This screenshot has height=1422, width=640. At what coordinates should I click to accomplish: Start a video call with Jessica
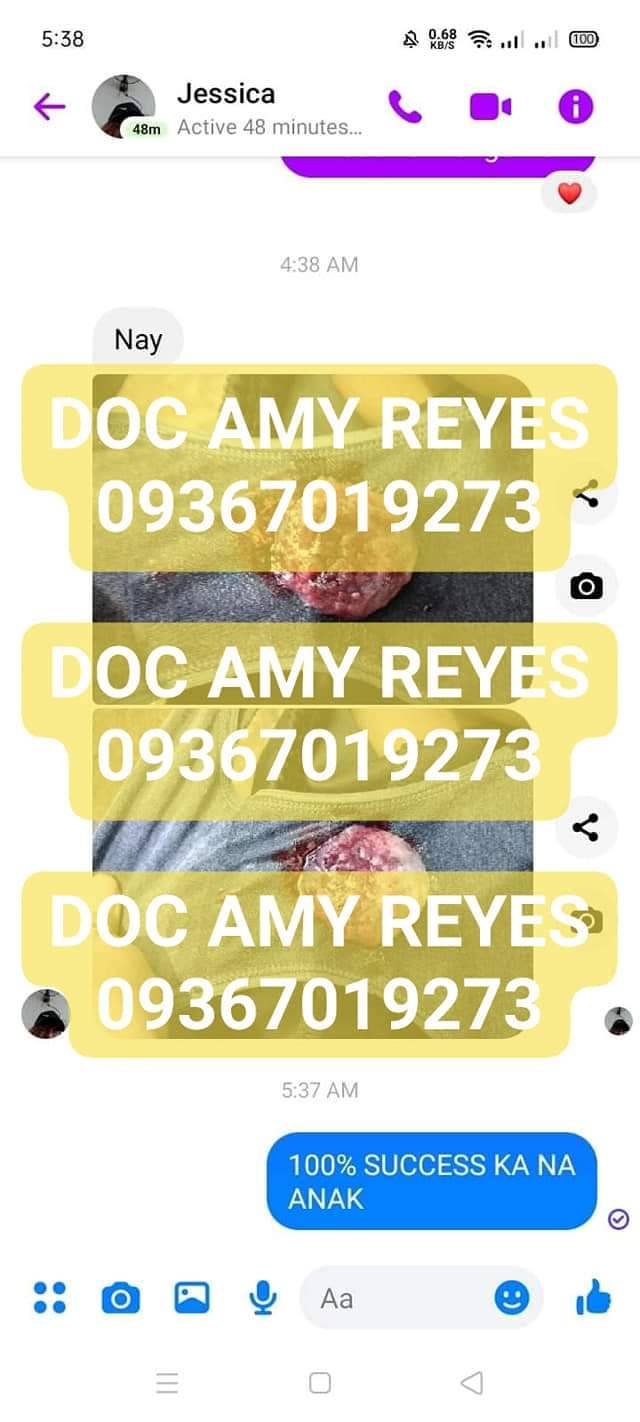click(490, 106)
